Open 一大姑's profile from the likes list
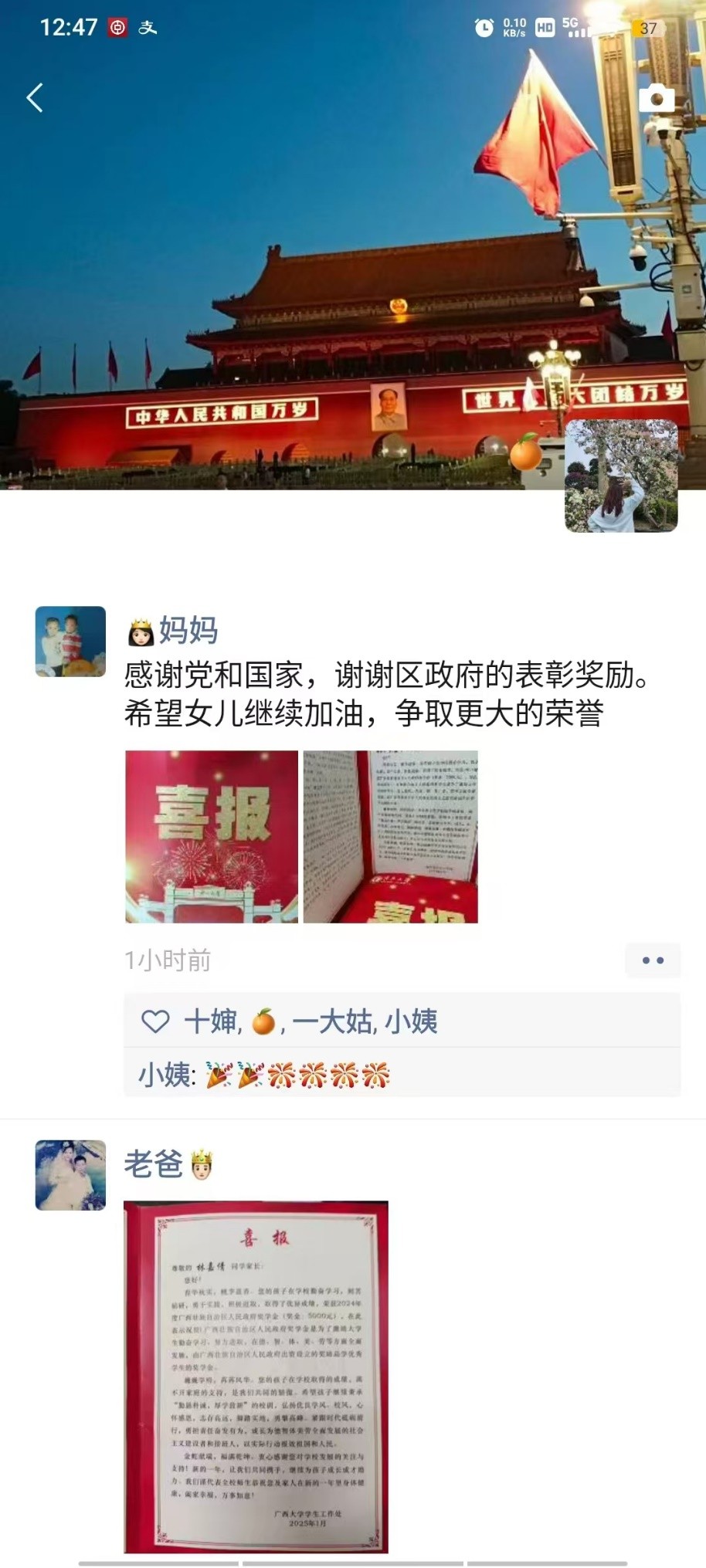Screen dimensions: 706x1568 click(x=333, y=1021)
